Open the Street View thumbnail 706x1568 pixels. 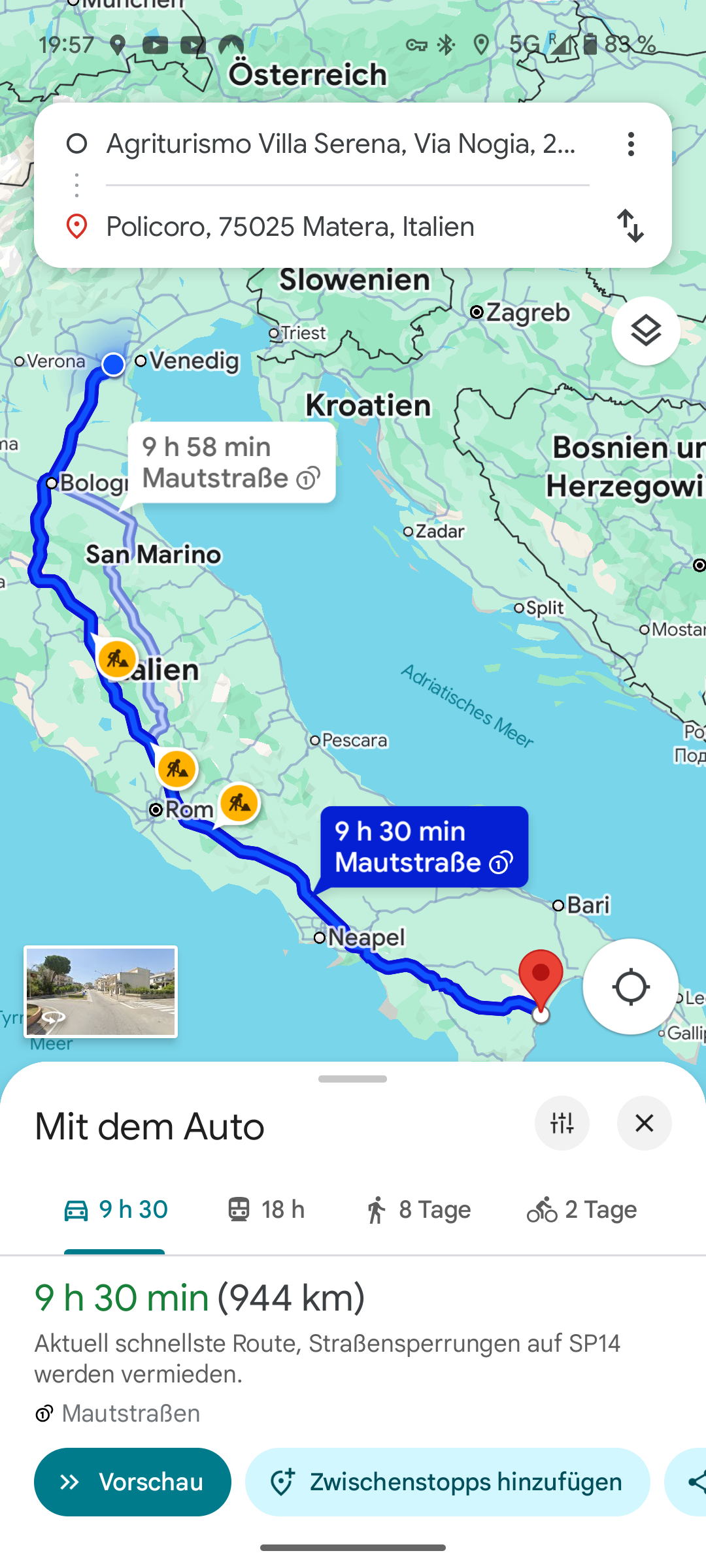coord(101,992)
